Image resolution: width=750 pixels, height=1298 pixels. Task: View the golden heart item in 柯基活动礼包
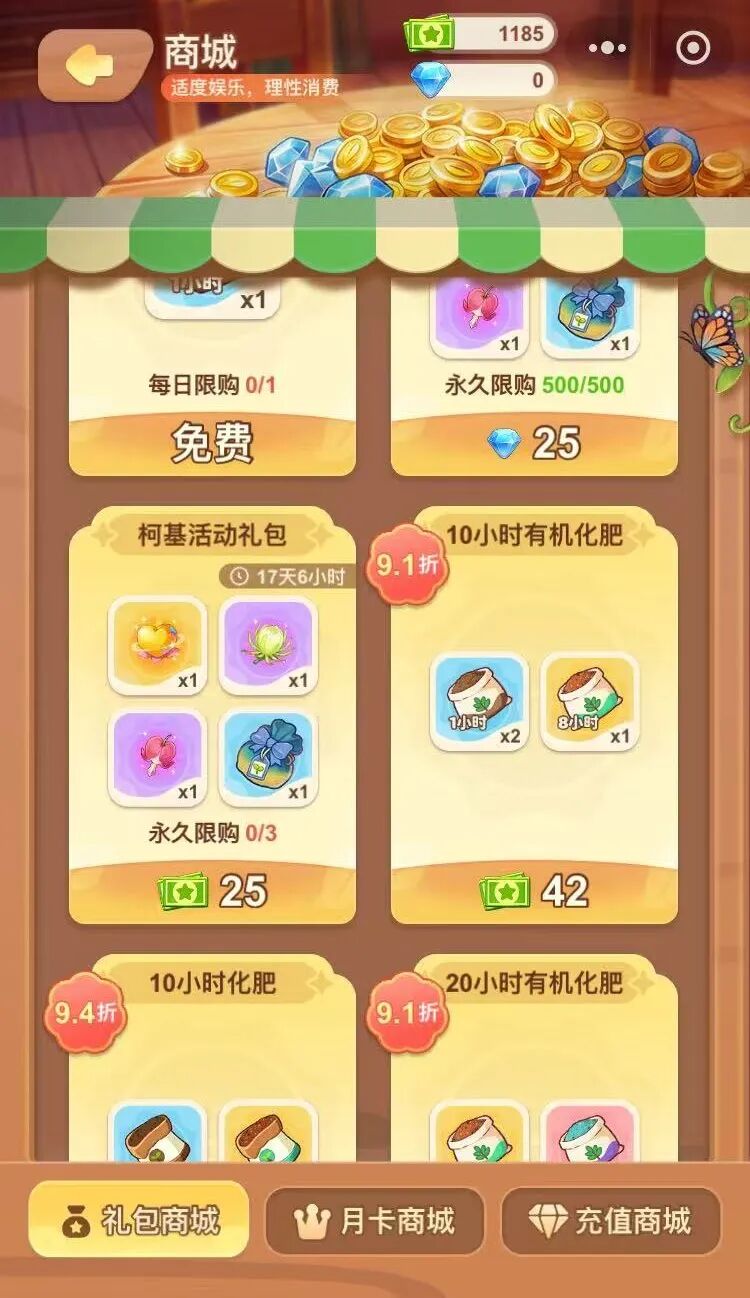[157, 644]
